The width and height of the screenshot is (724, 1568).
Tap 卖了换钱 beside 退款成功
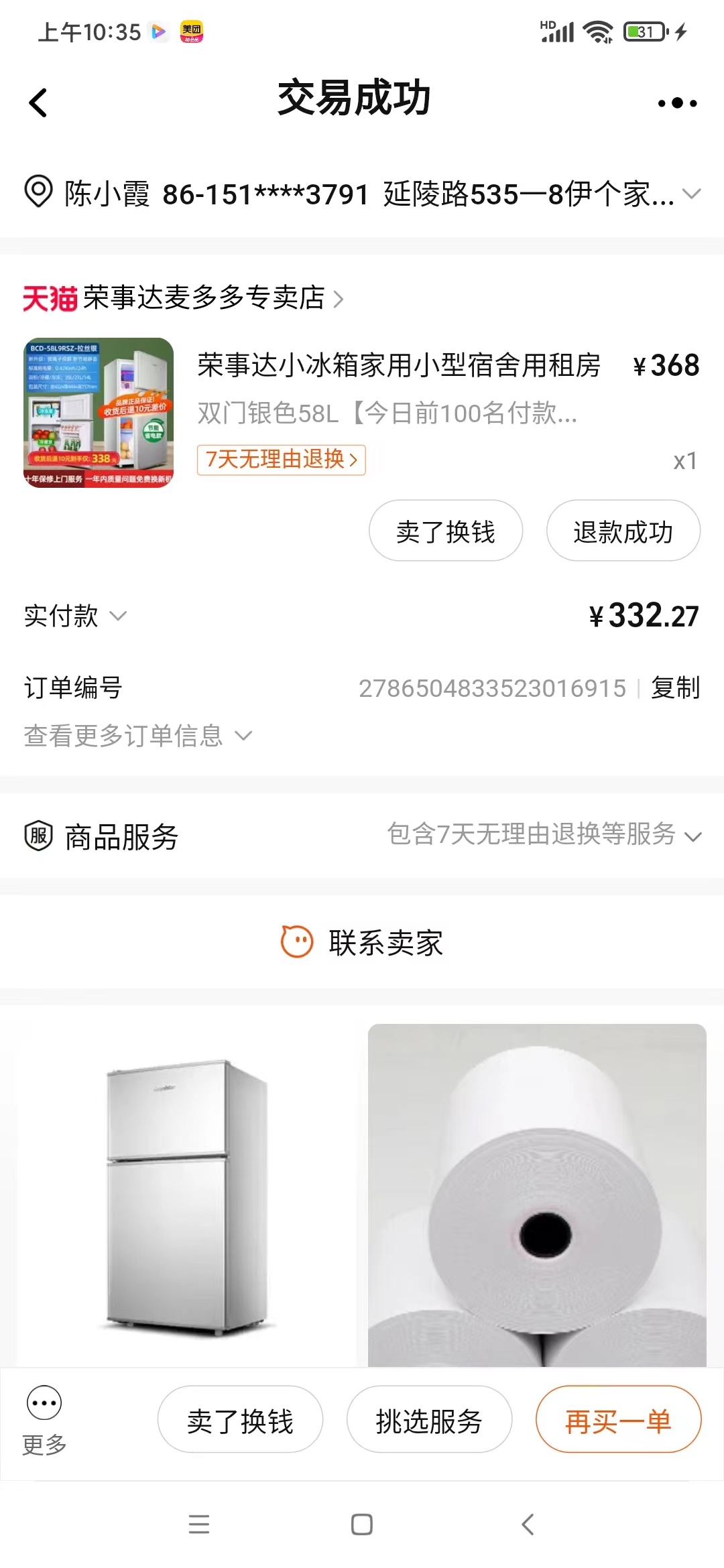[x=445, y=531]
